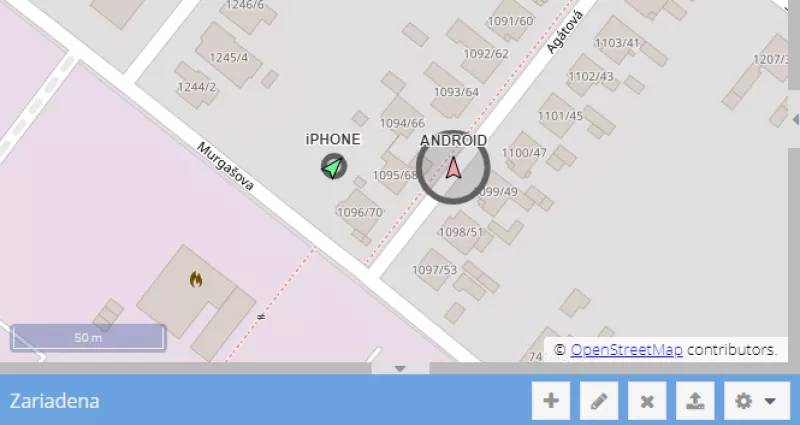
Task: Open the OpenStreetMap attribution link
Action: coord(626,350)
